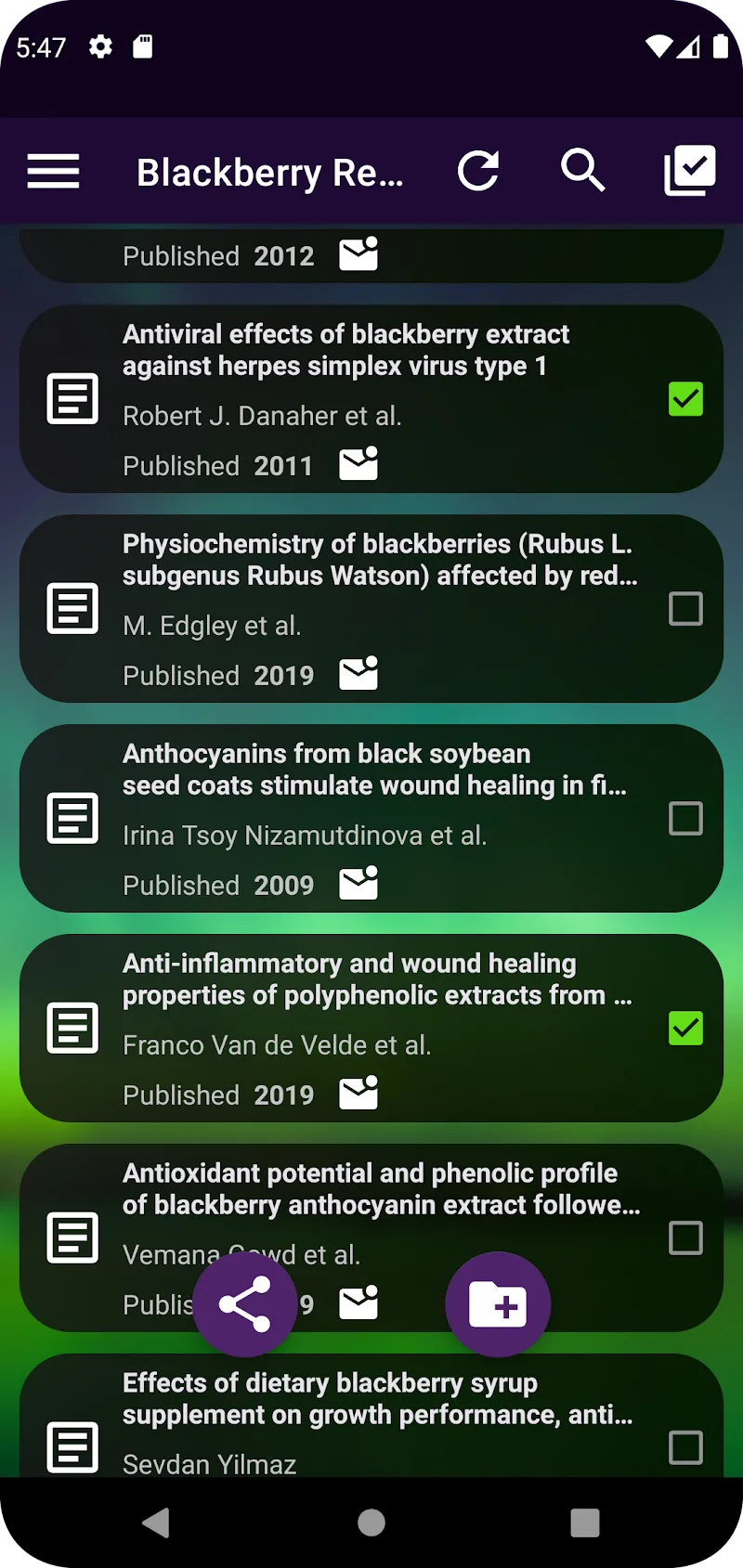Check the M. Edgley paper checkbox
Viewport: 743px width, 1568px height.
685,609
